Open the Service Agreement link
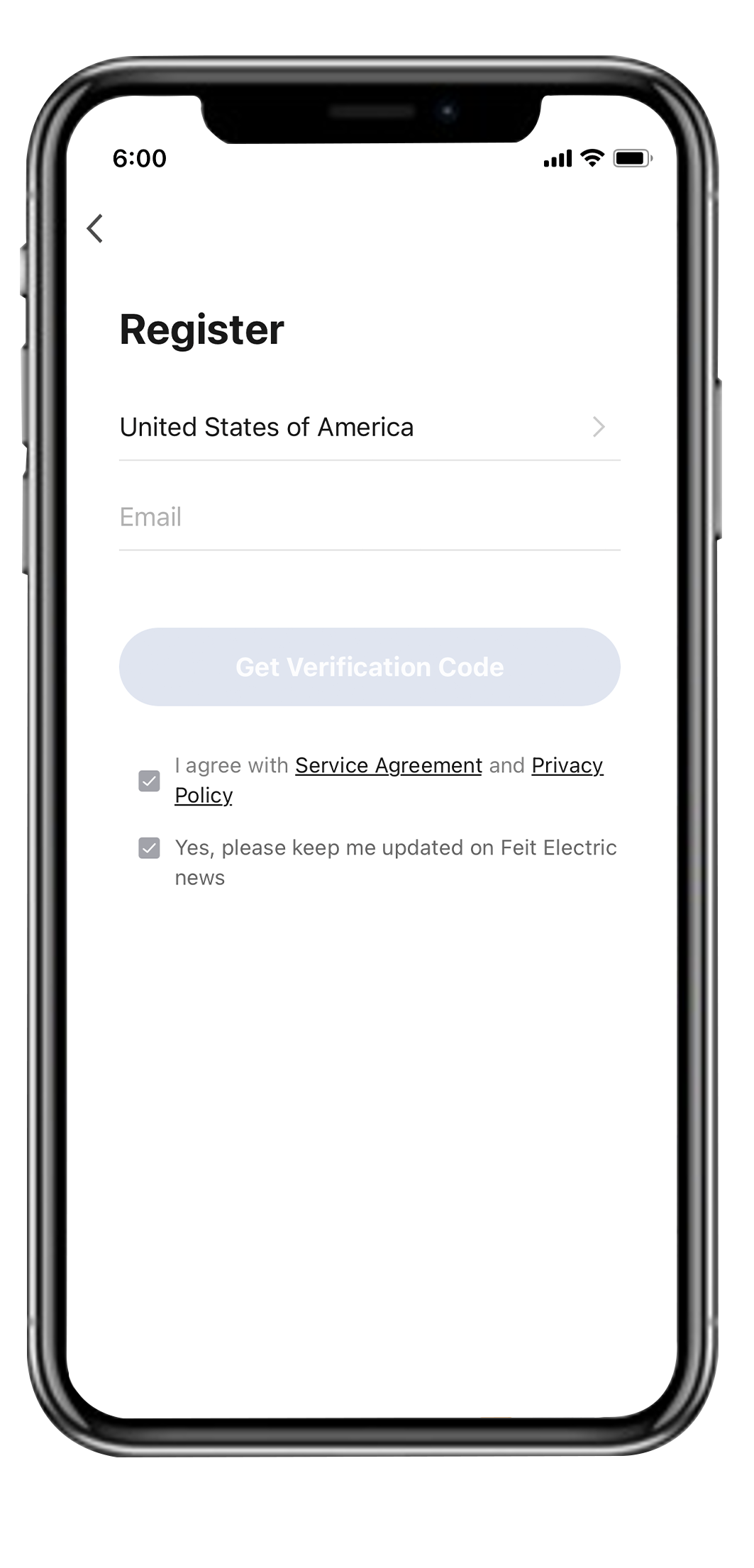Screen dimensions: 754x1568 pos(388,766)
